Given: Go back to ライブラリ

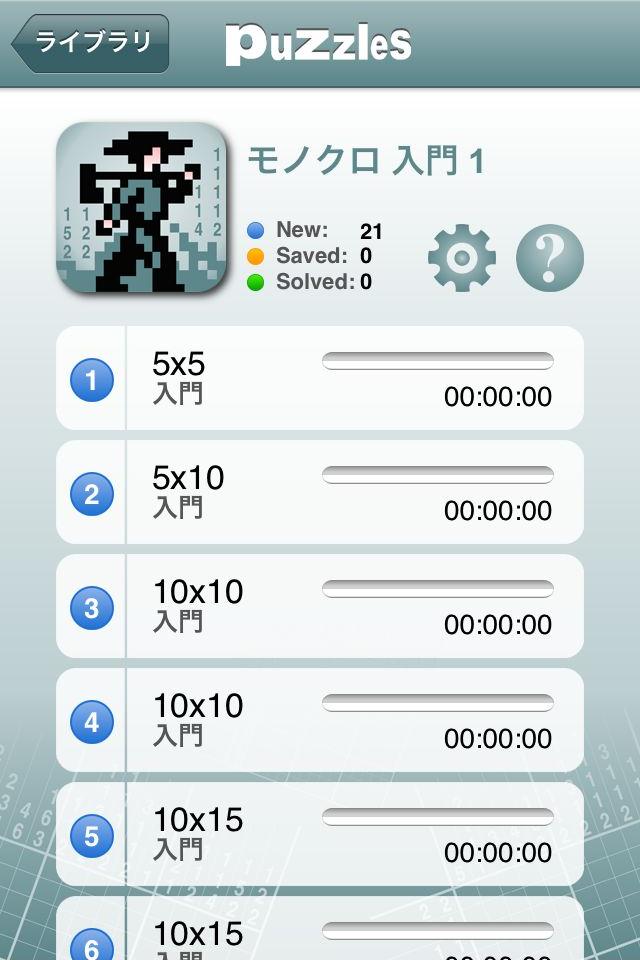Looking at the screenshot, I should click(90, 43).
